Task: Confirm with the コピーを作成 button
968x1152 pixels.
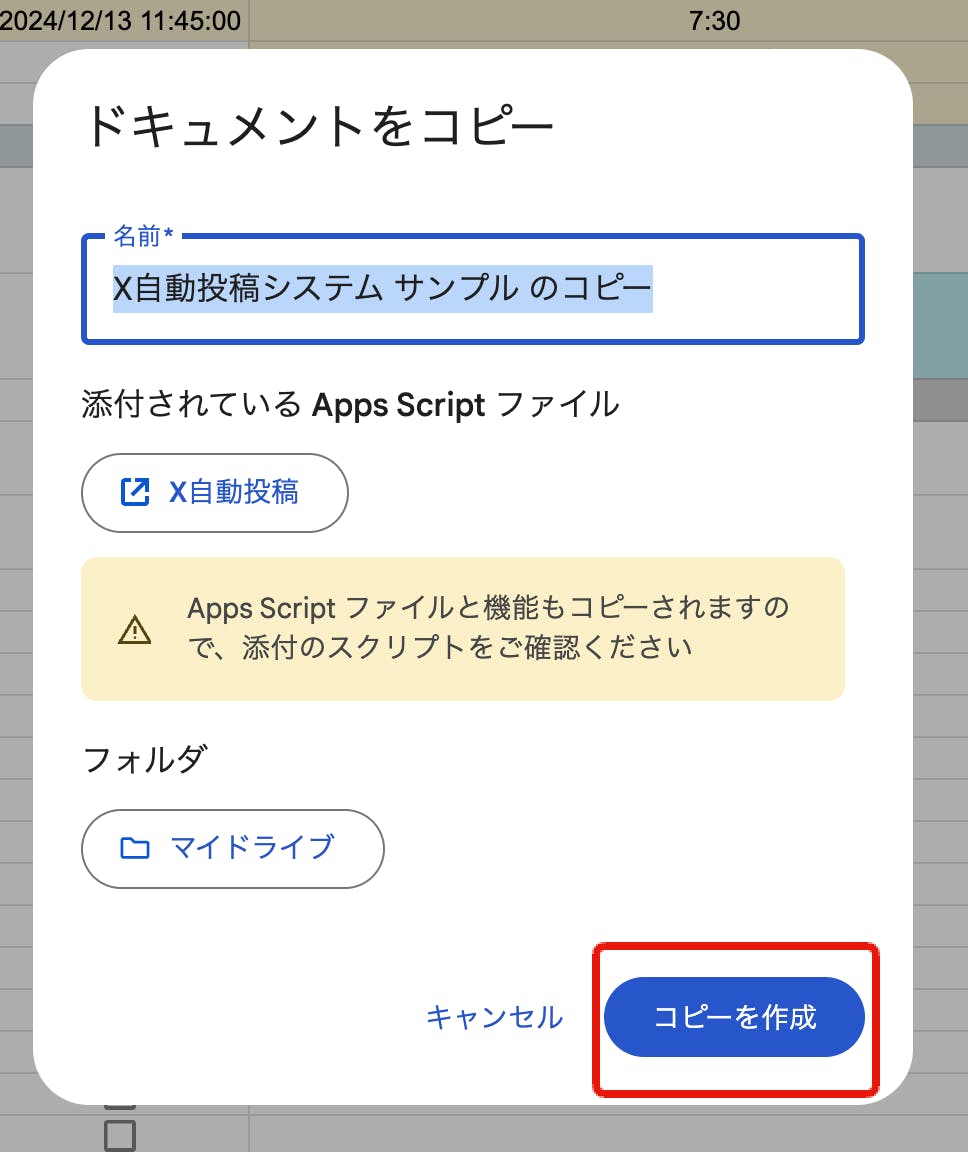Action: (x=734, y=1017)
